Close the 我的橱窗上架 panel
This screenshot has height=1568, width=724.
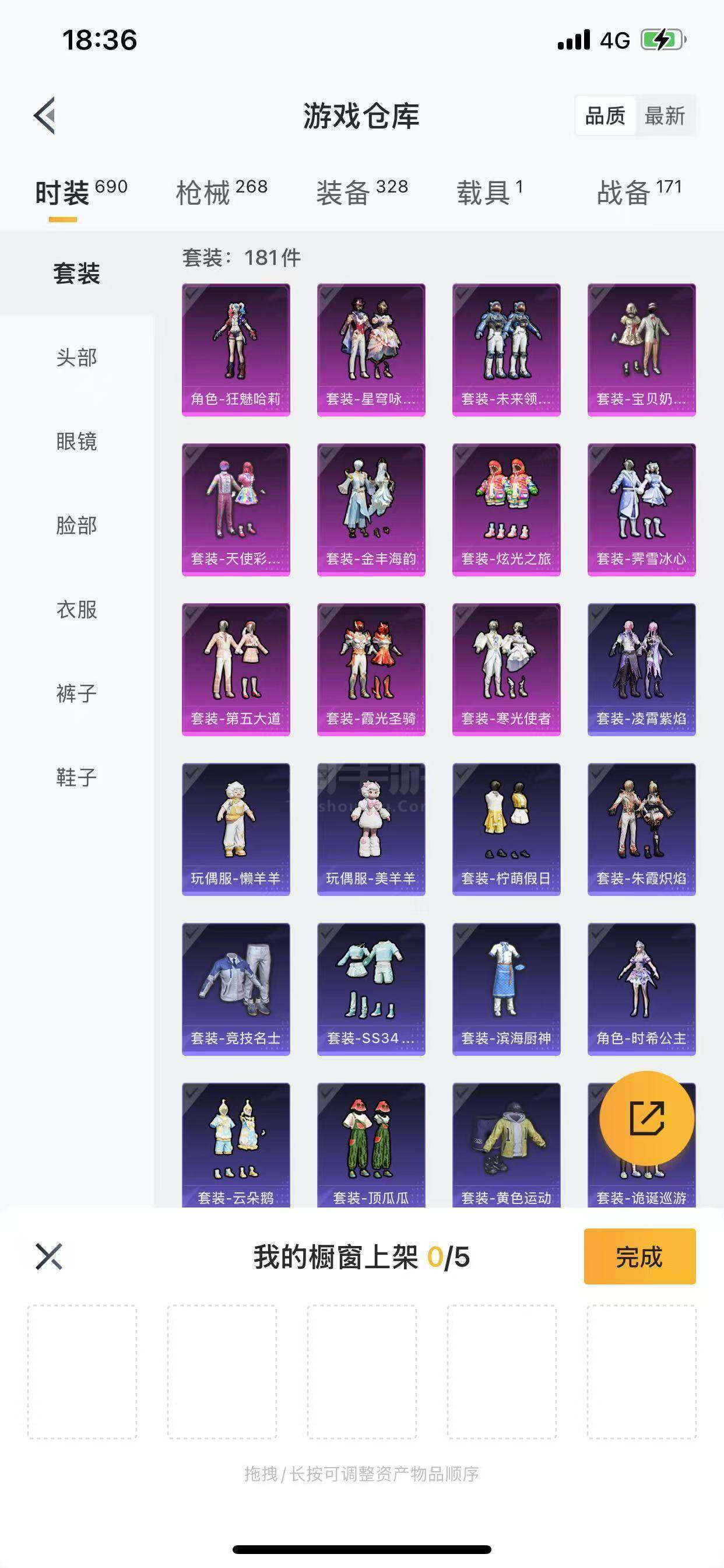coord(48,1256)
